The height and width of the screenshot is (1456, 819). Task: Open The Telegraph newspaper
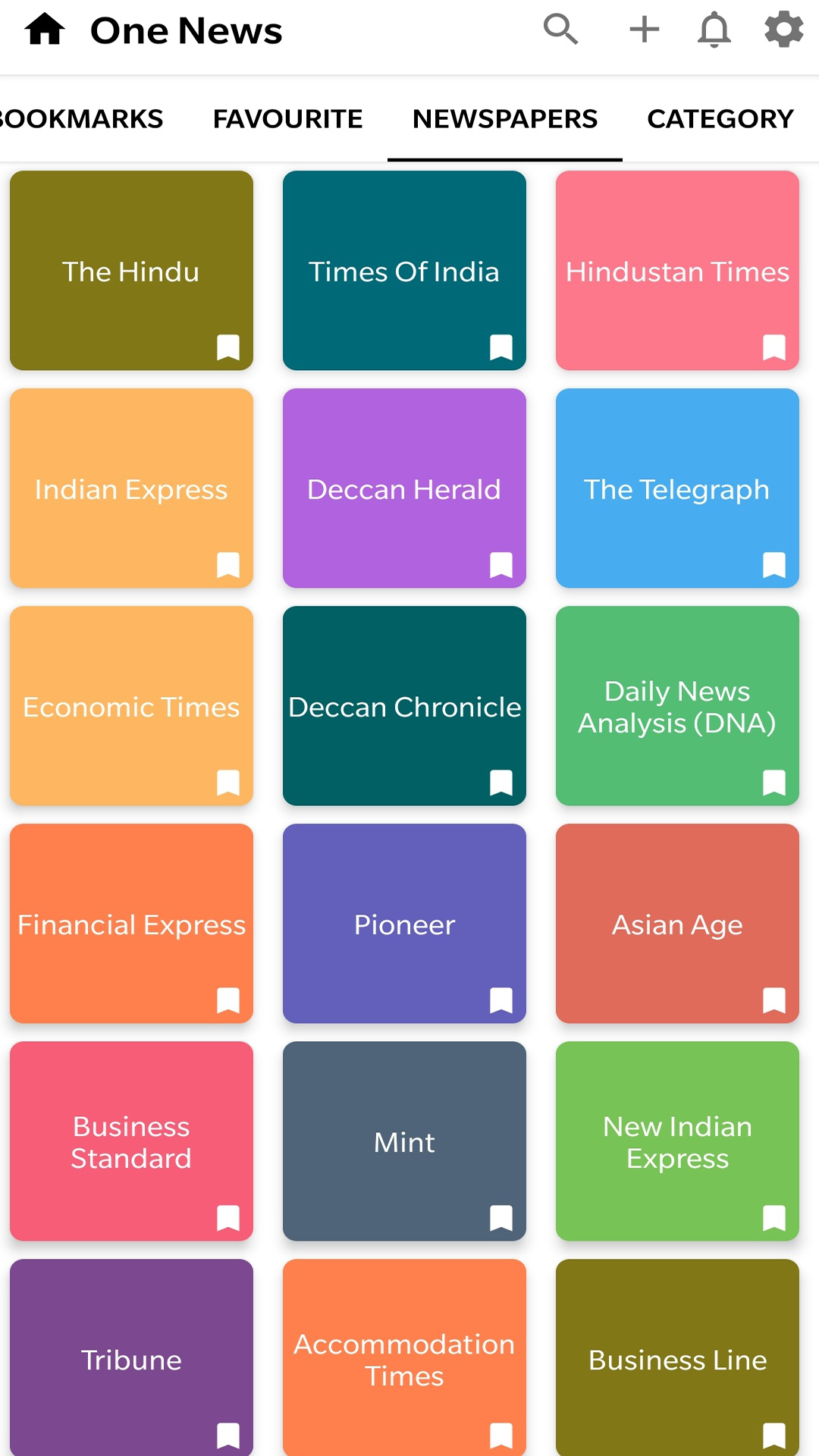pos(677,489)
